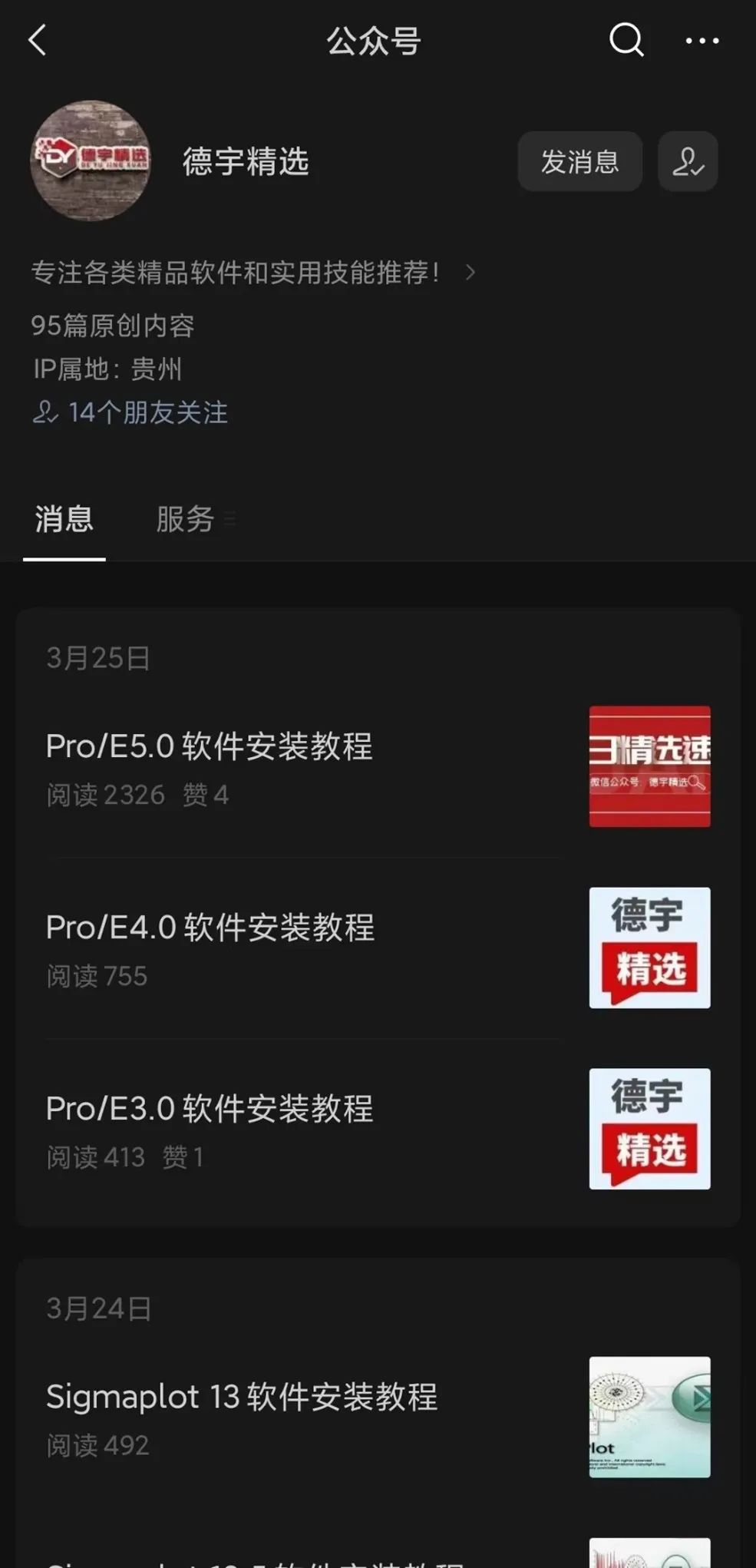Tap the followed person-check icon beside 发消息

[x=688, y=162]
